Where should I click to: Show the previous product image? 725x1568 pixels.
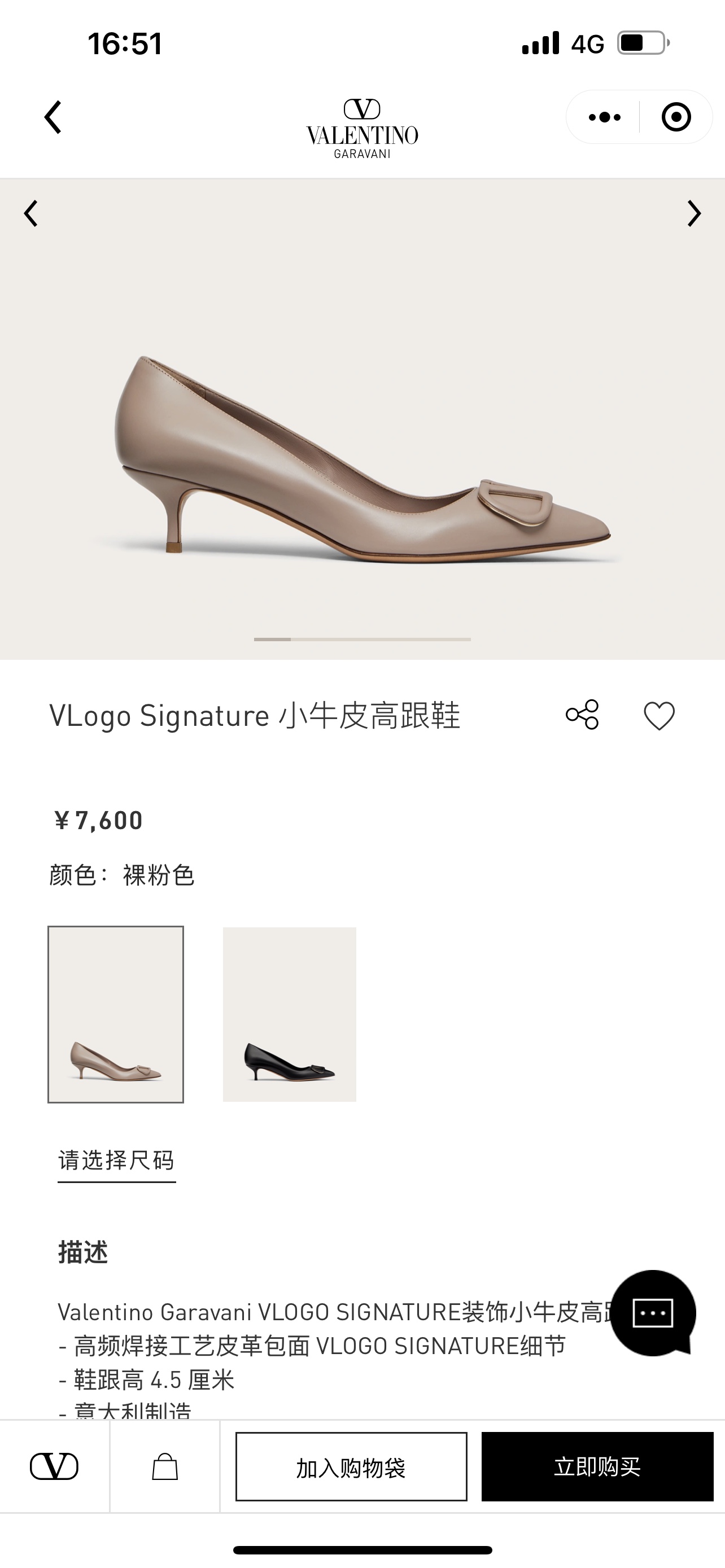(x=31, y=214)
